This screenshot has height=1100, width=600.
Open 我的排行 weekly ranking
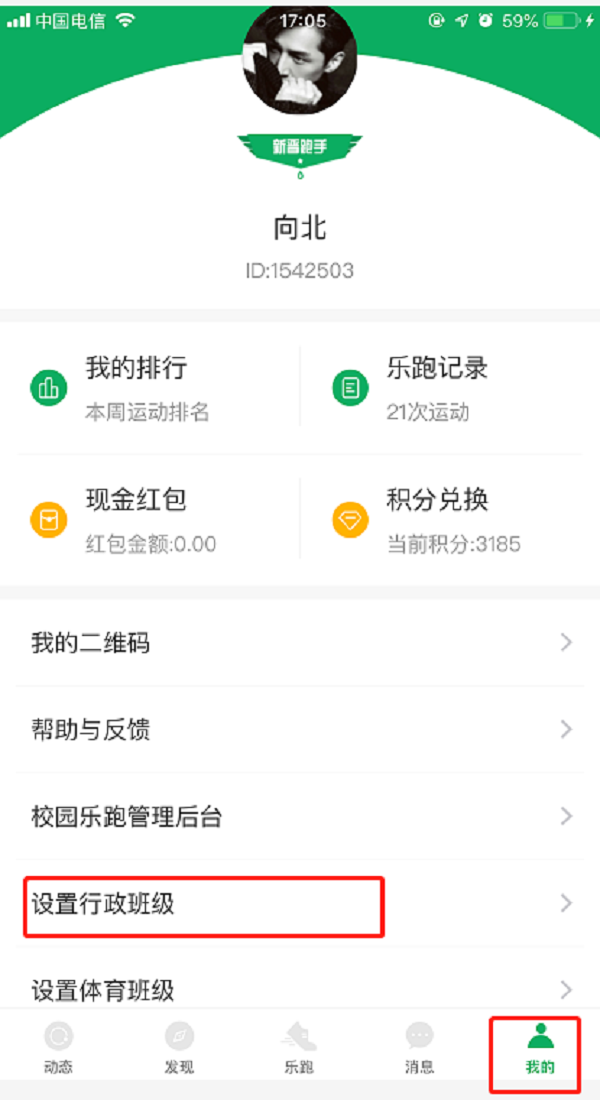[x=150, y=388]
